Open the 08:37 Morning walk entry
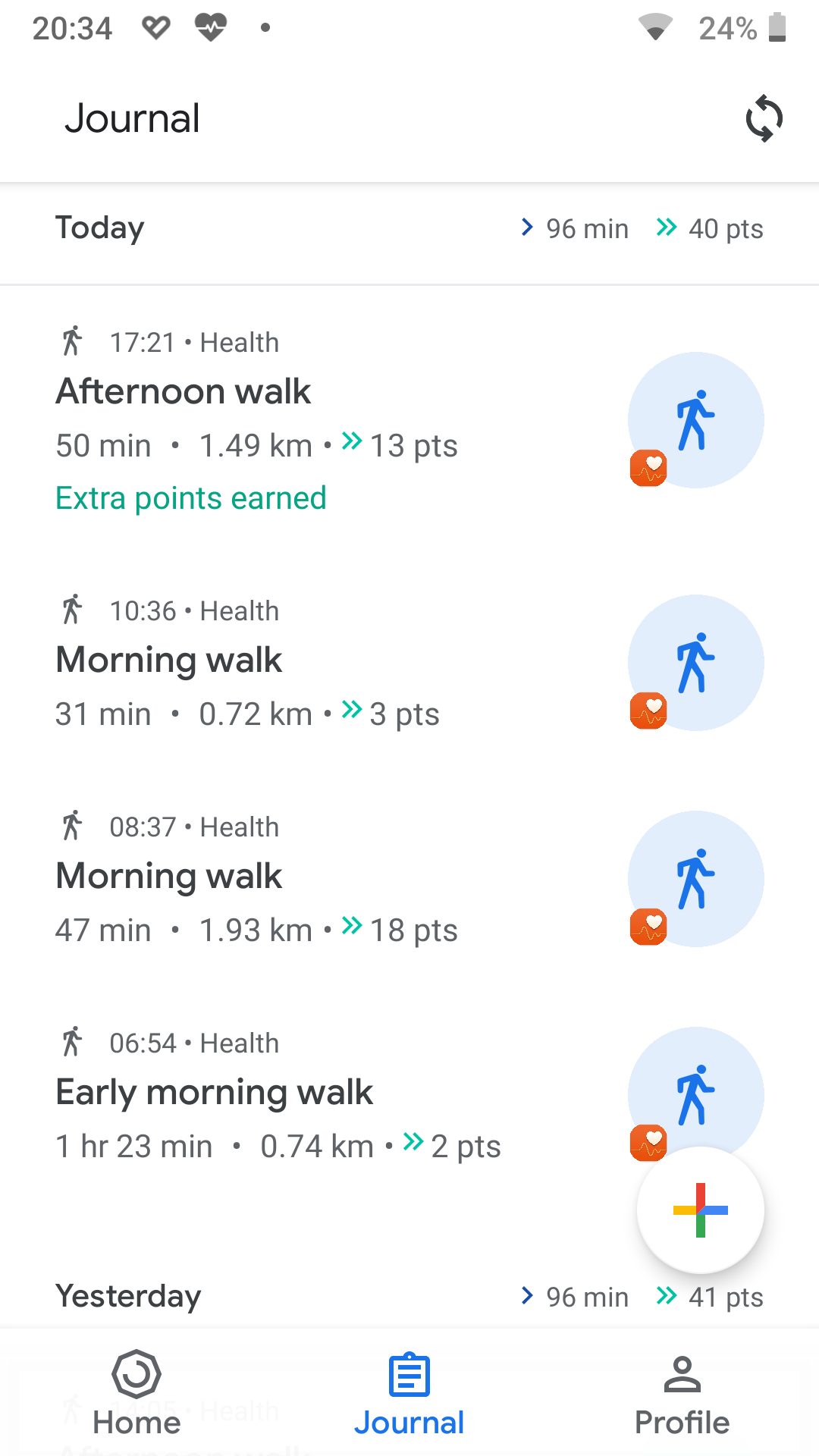Screen dimensions: 819x1456 (409, 879)
